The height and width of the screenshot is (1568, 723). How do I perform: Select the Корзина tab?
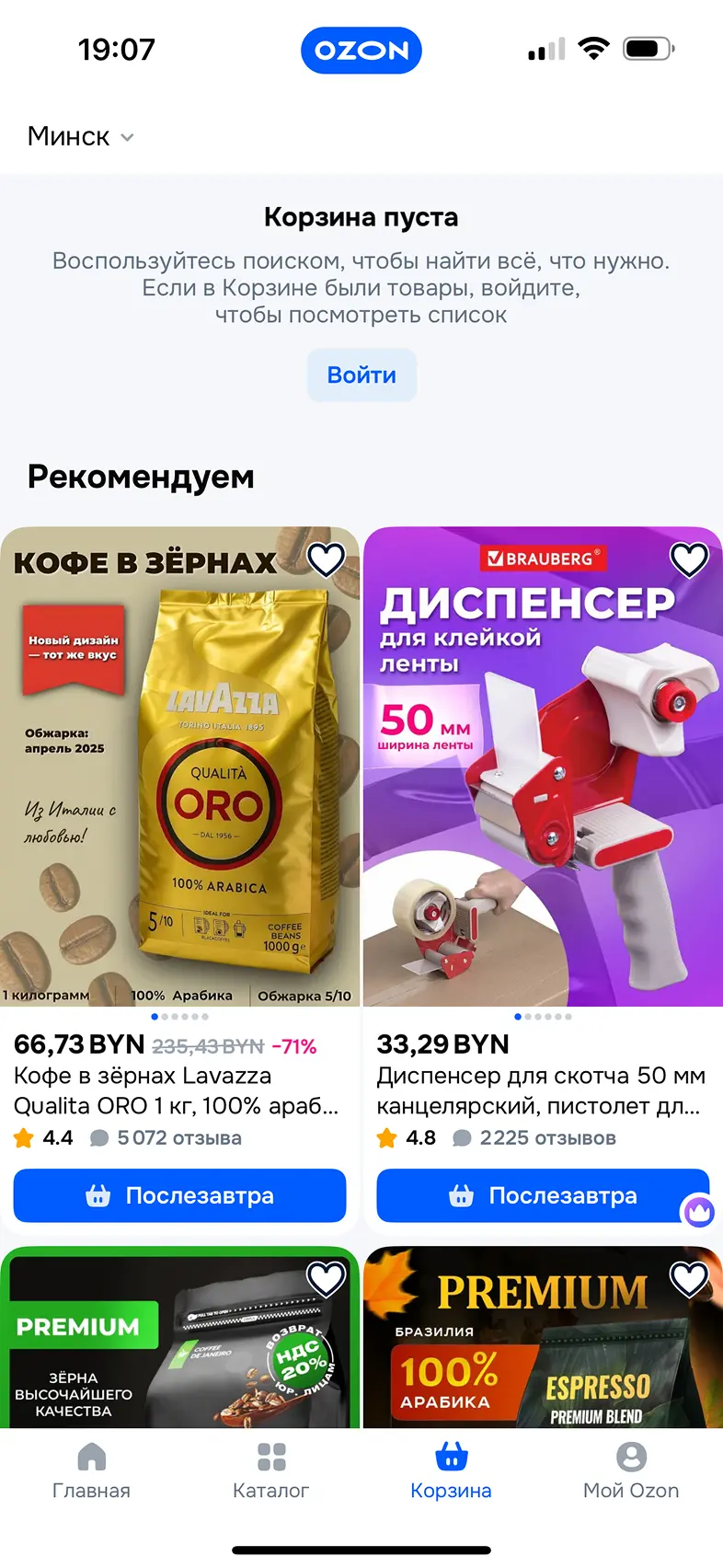pyautogui.click(x=451, y=1470)
